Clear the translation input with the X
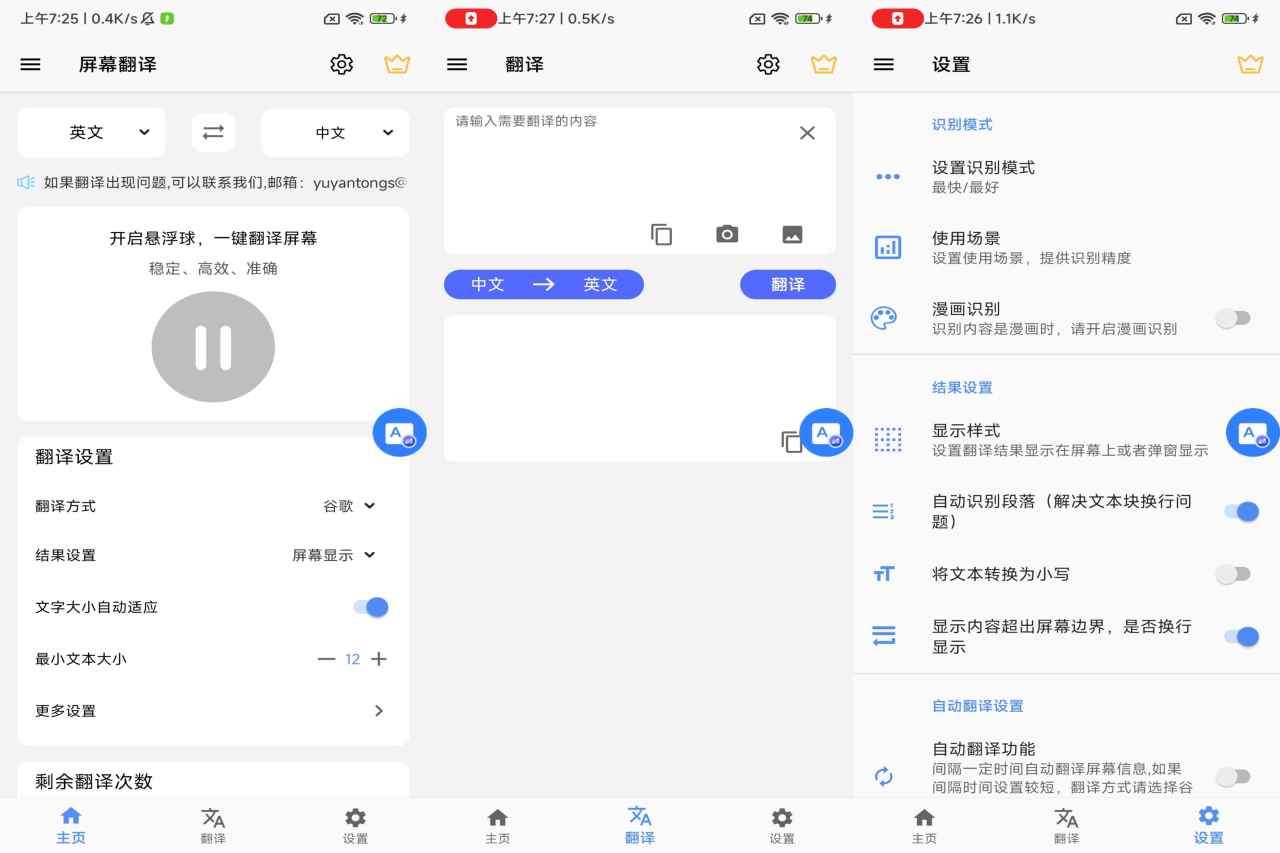This screenshot has height=853, width=1280. click(807, 133)
